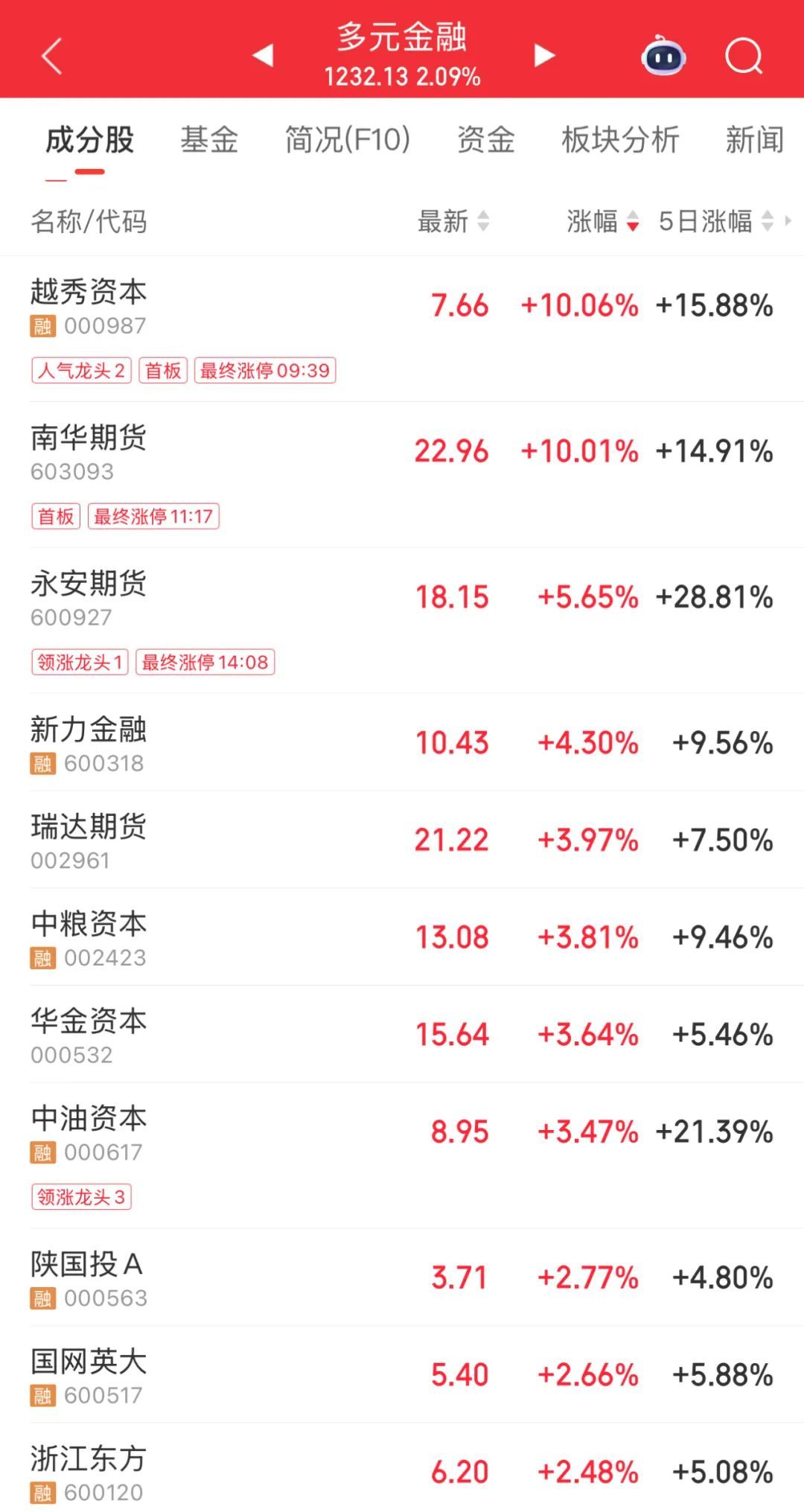Viewport: 804px width, 1512px height.
Task: Switch to the 简况(F10) tab
Action: click(348, 140)
